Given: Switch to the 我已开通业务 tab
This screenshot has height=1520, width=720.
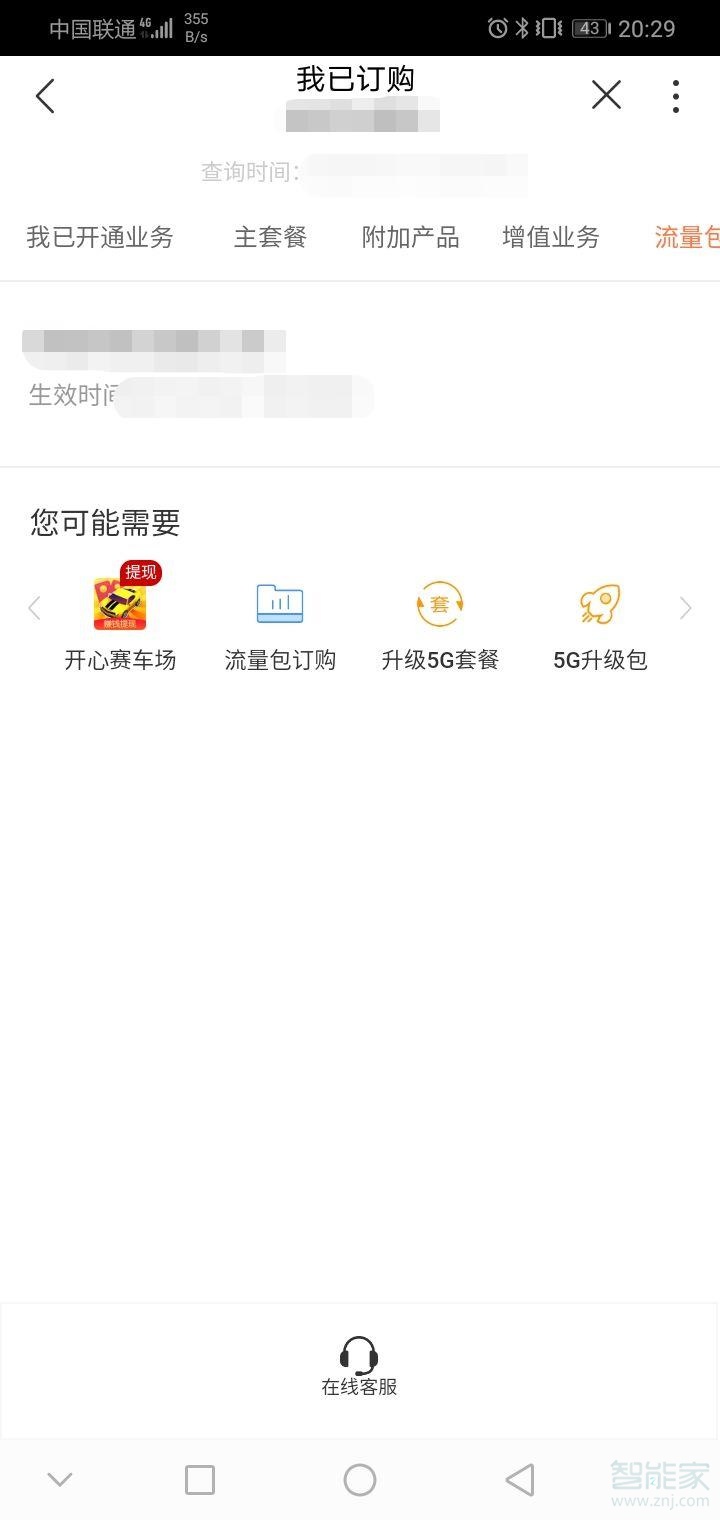Looking at the screenshot, I should point(100,238).
